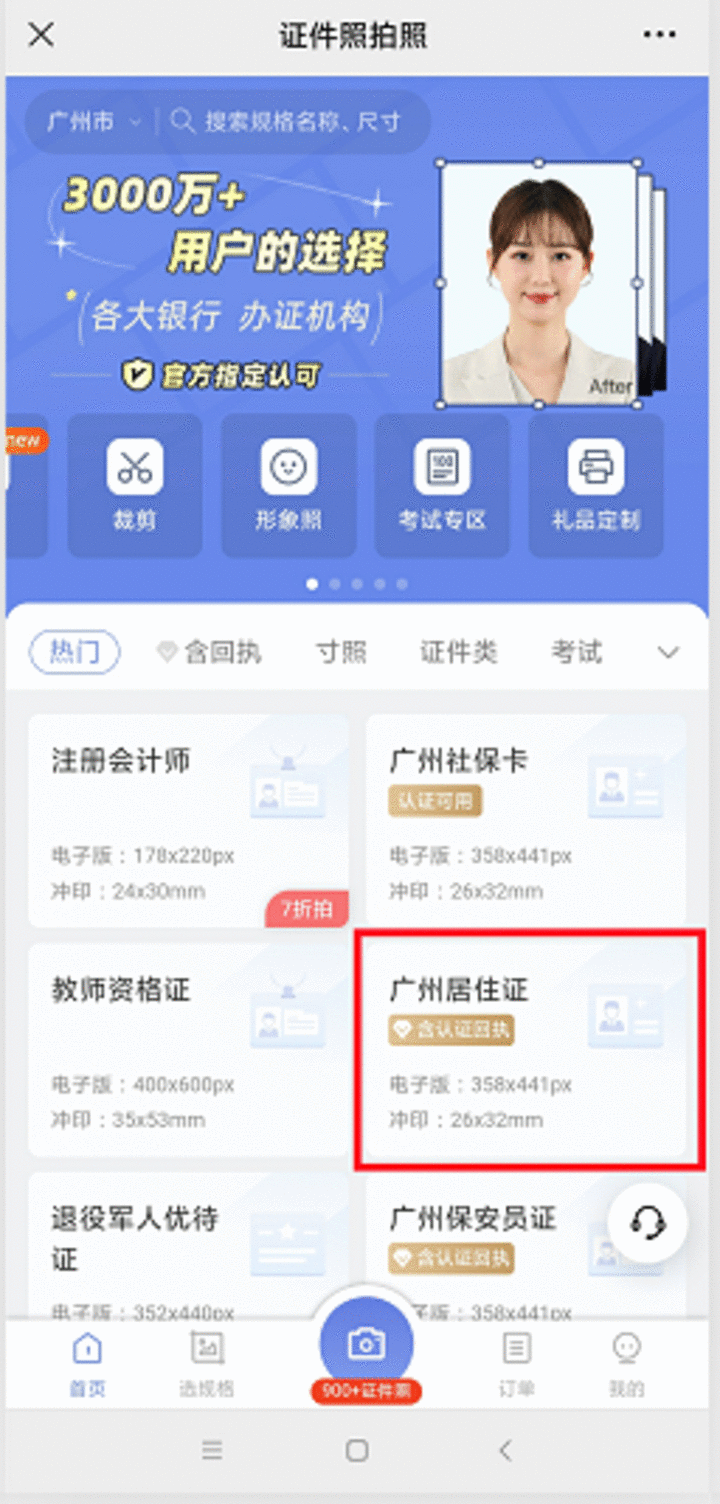Select the 广州居住证 photo spec card
The width and height of the screenshot is (720, 1504).
[x=526, y=1049]
